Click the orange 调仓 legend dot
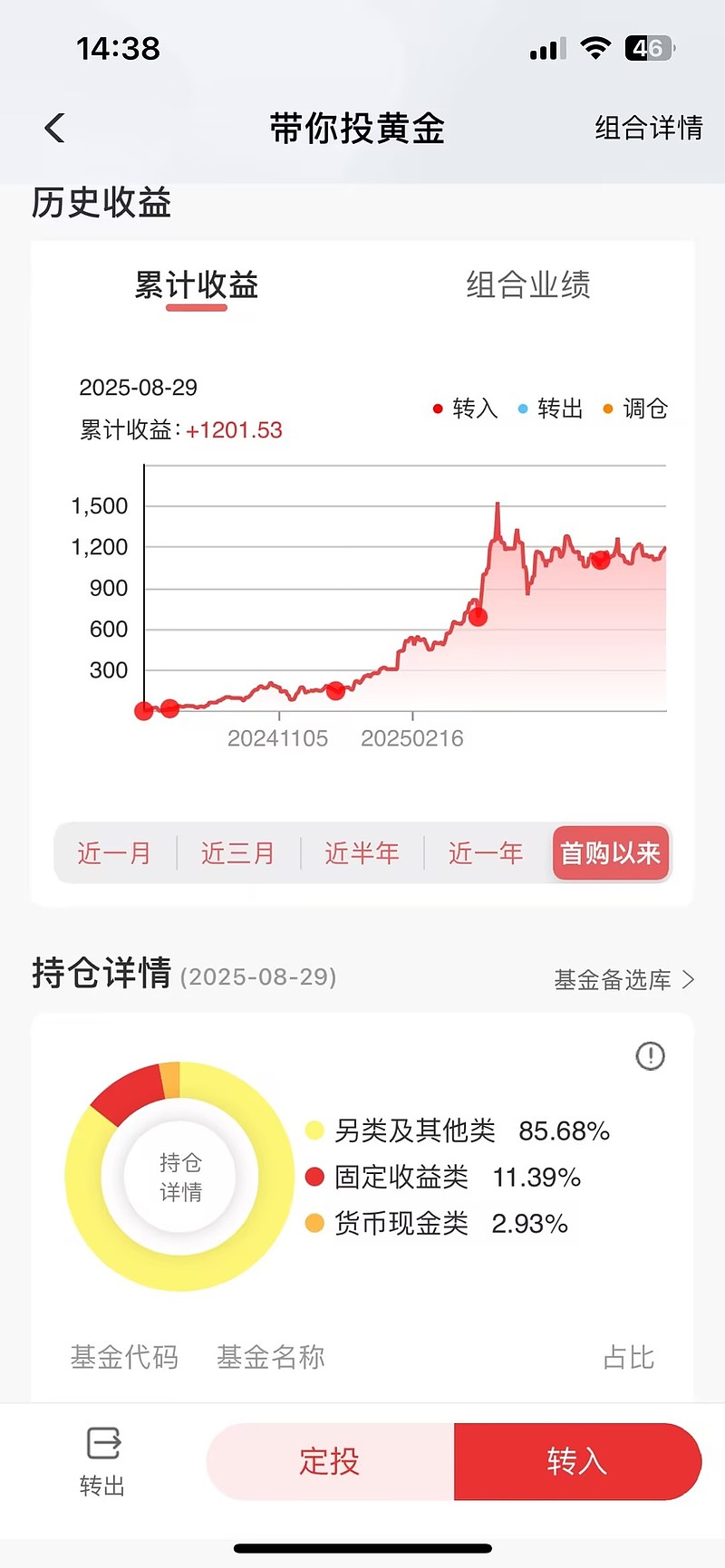725x1568 pixels. (x=606, y=409)
